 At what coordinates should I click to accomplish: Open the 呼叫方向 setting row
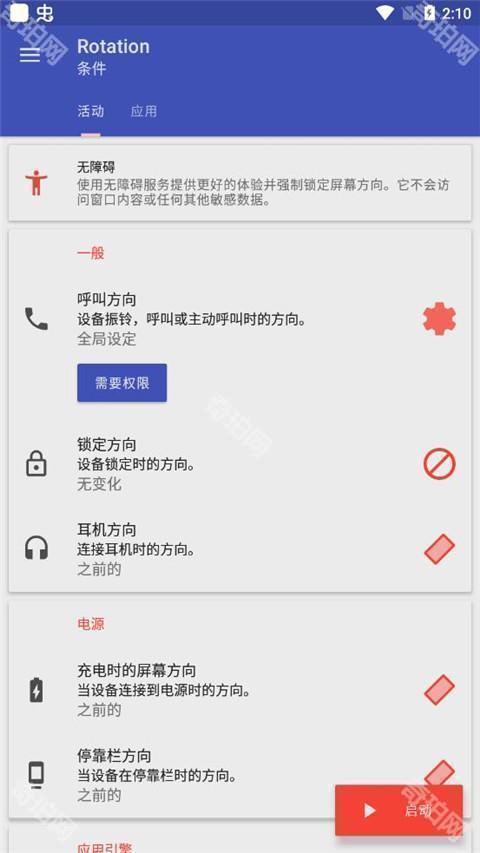pos(240,319)
